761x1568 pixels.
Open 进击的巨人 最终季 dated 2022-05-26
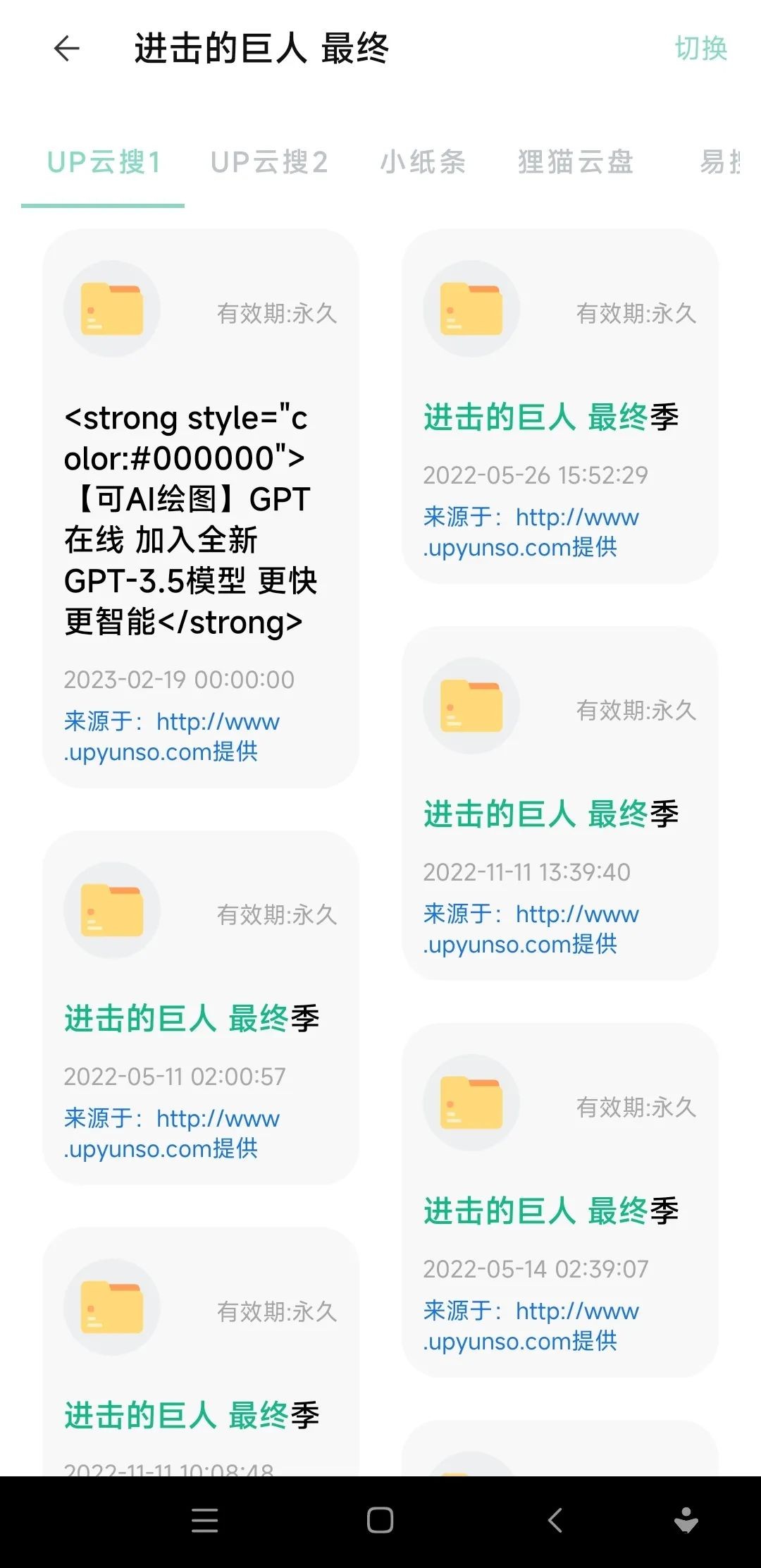(551, 417)
